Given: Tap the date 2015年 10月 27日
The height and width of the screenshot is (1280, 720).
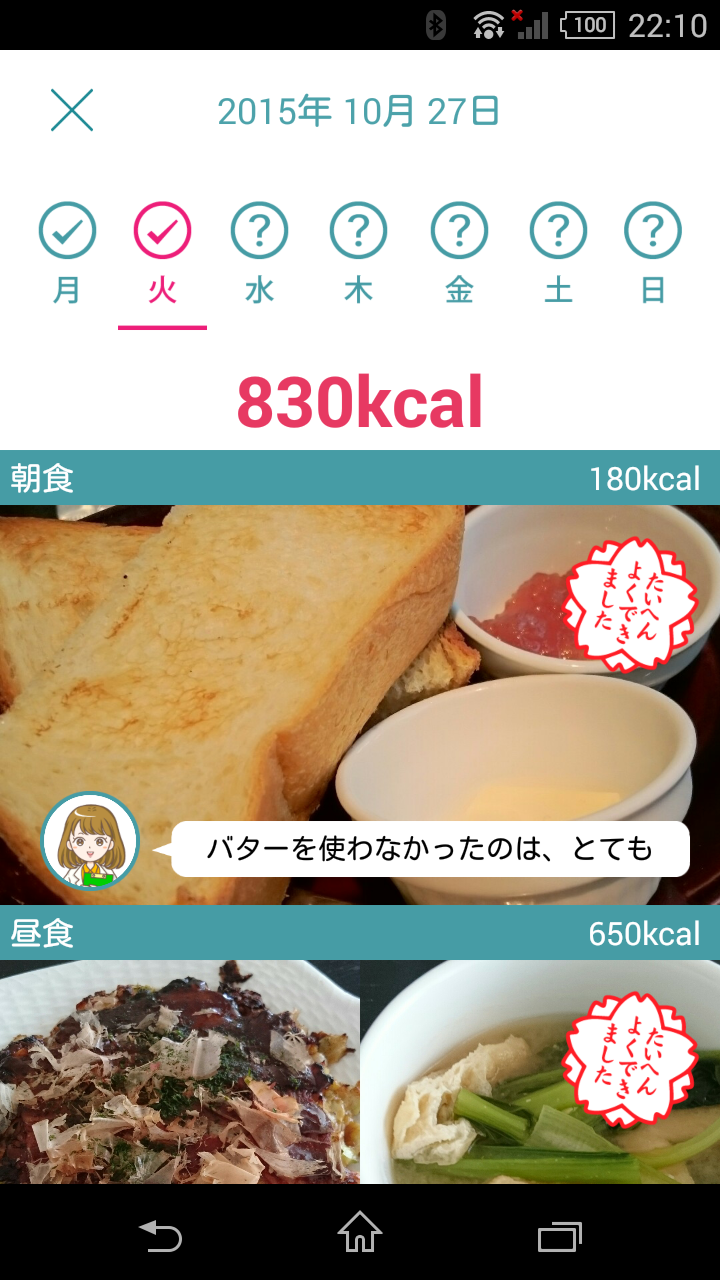Looking at the screenshot, I should (360, 111).
